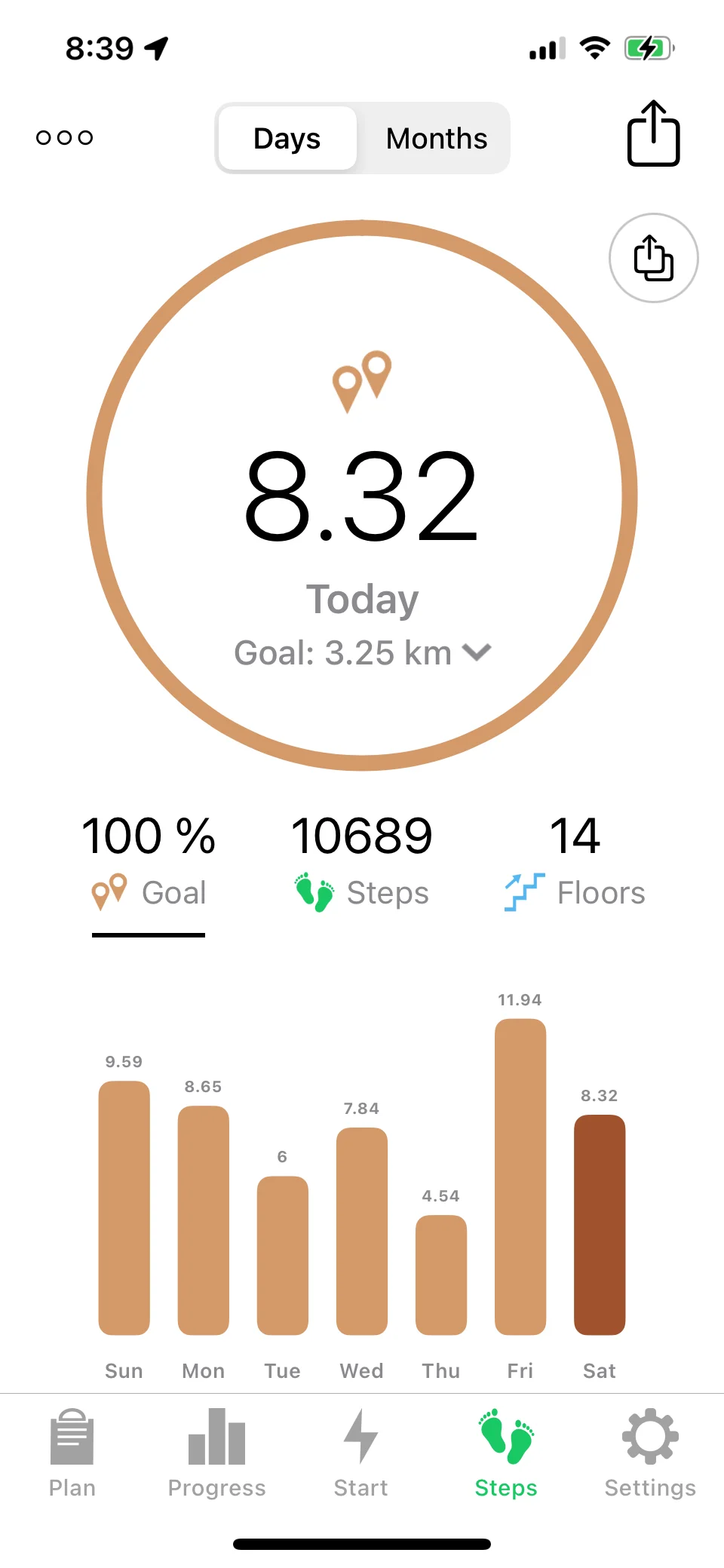This screenshot has width=724, height=1568.
Task: Tap the round share button beside the ring
Action: [653, 258]
